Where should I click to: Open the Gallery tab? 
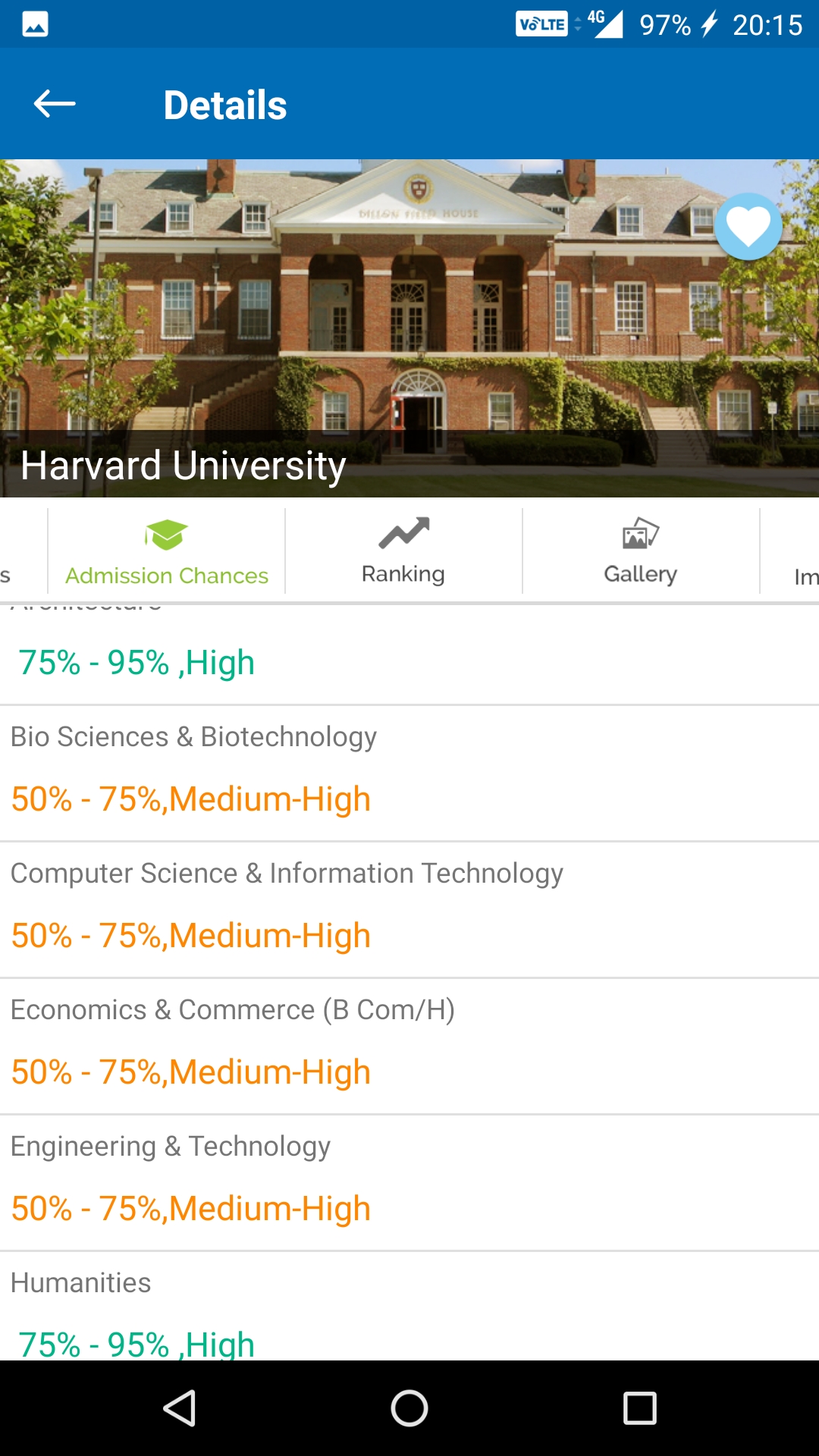641,552
